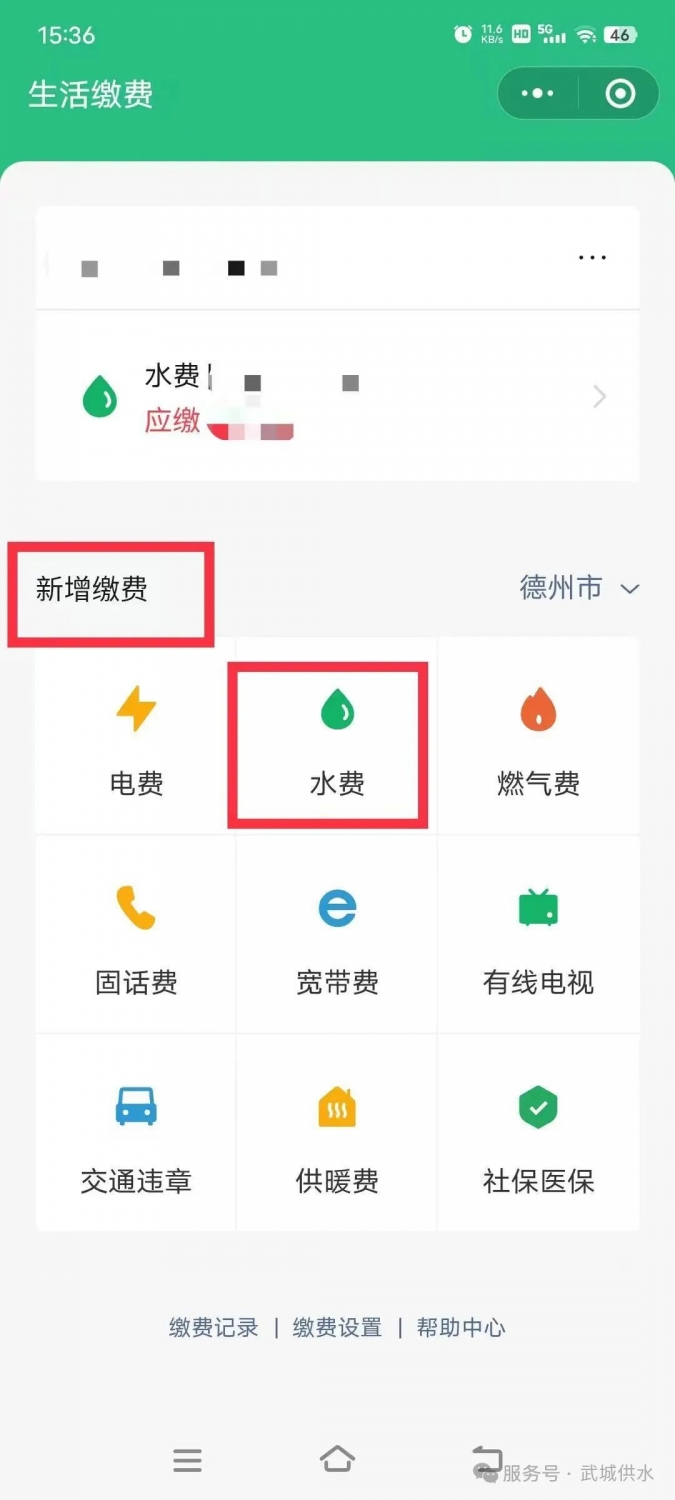Viewport: 675px width, 1500px height.
Task: Open the system recent apps menu button
Action: [187, 1460]
